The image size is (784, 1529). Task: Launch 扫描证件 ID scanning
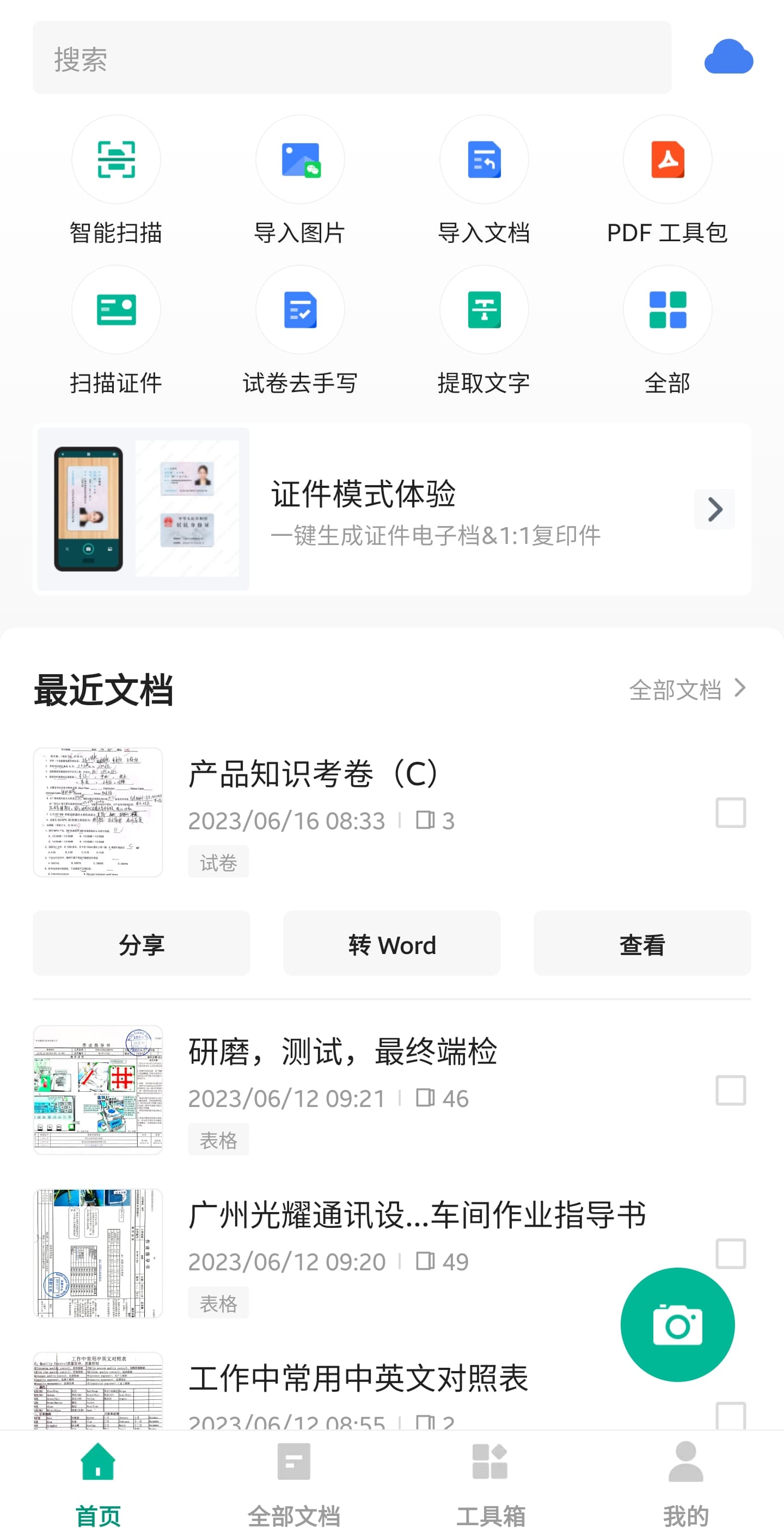pyautogui.click(x=116, y=330)
